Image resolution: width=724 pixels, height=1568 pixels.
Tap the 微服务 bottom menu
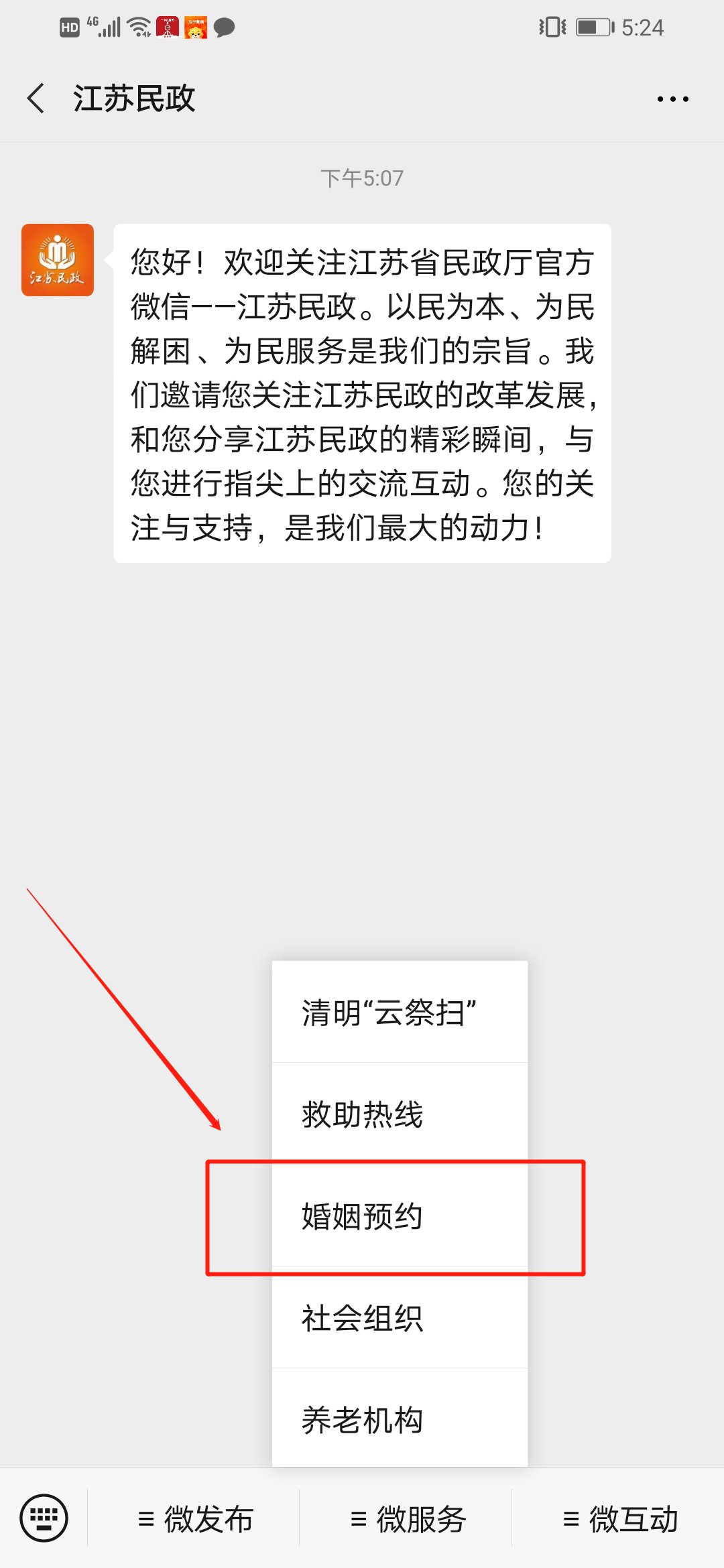[x=407, y=1519]
